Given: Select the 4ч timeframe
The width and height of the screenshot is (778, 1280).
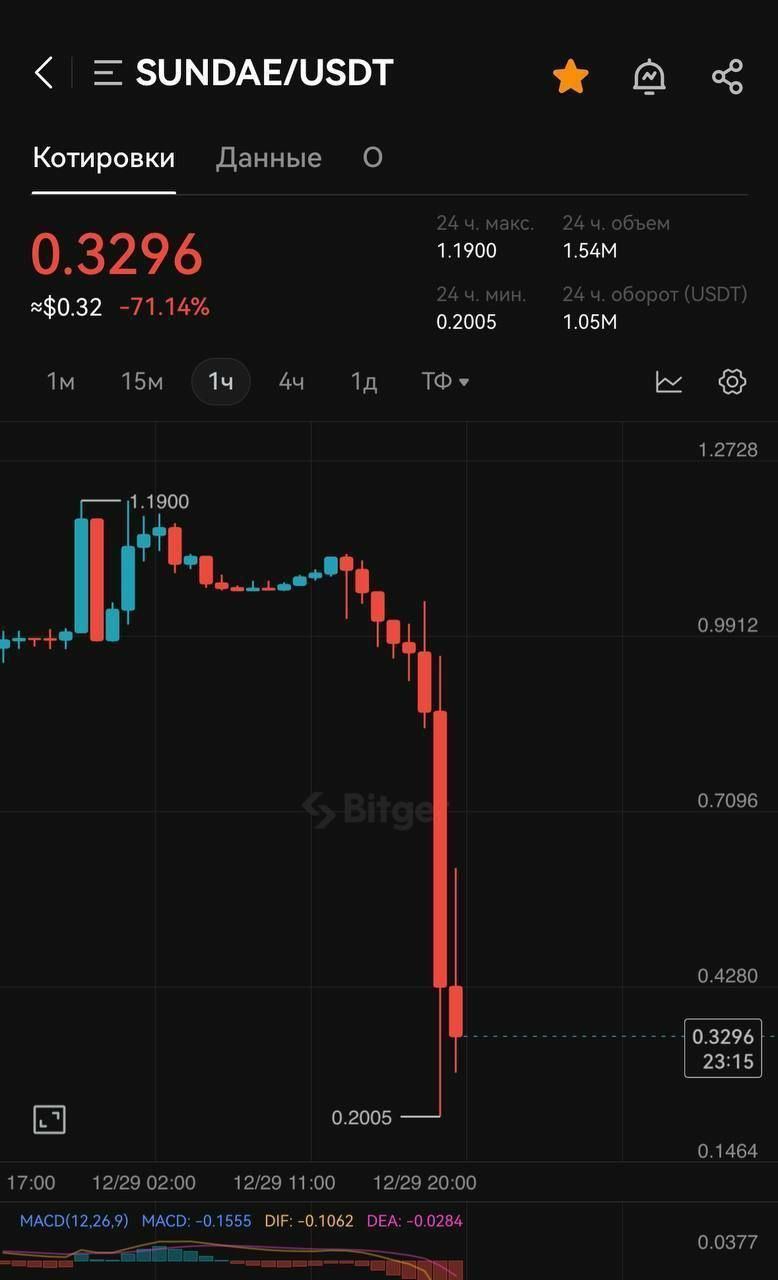Looking at the screenshot, I should 291,381.
